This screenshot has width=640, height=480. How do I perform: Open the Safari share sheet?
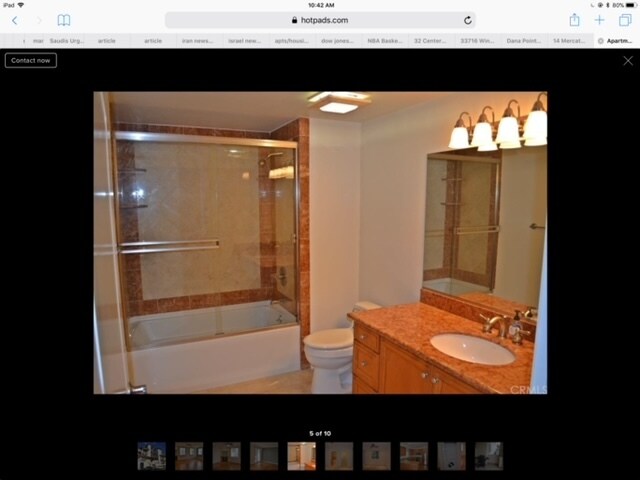(x=574, y=20)
